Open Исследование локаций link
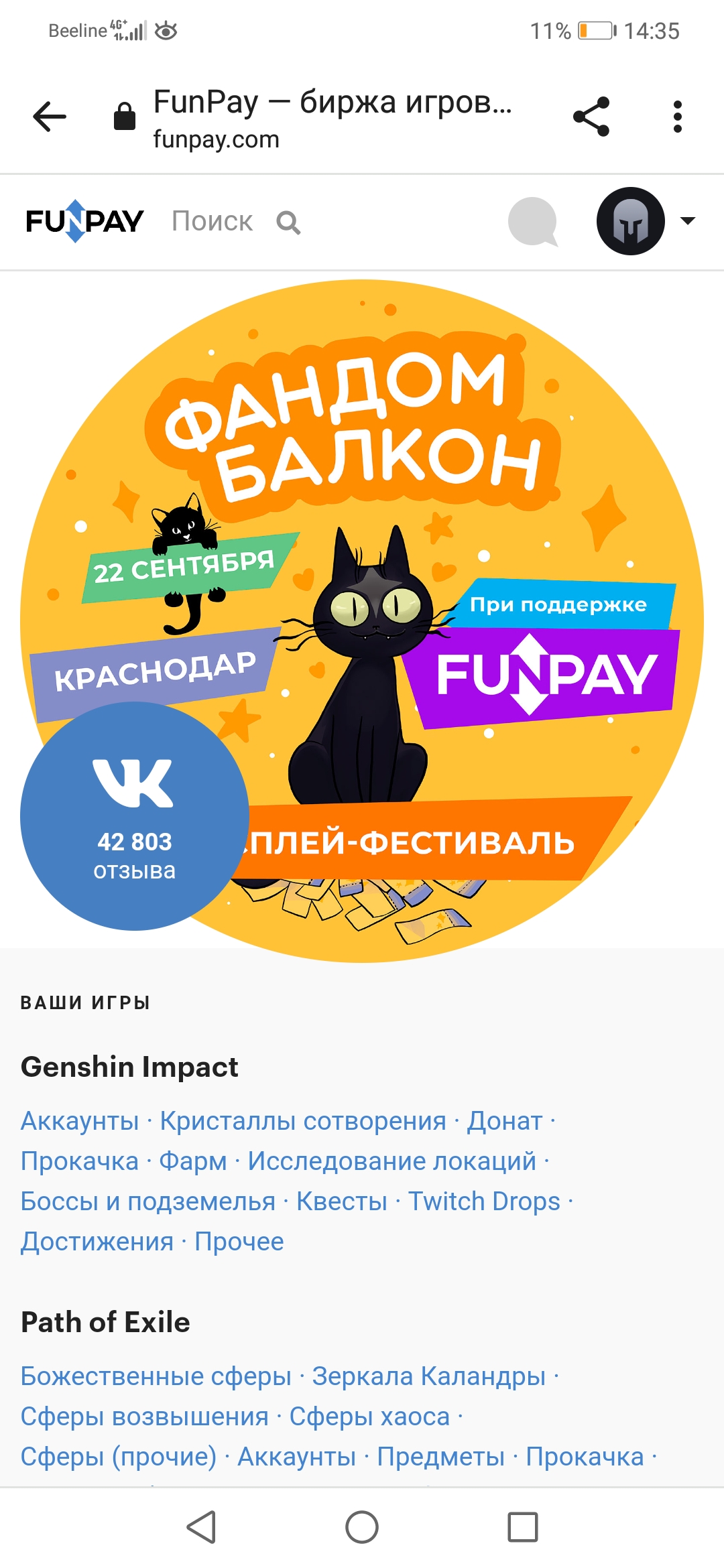 [392, 1161]
